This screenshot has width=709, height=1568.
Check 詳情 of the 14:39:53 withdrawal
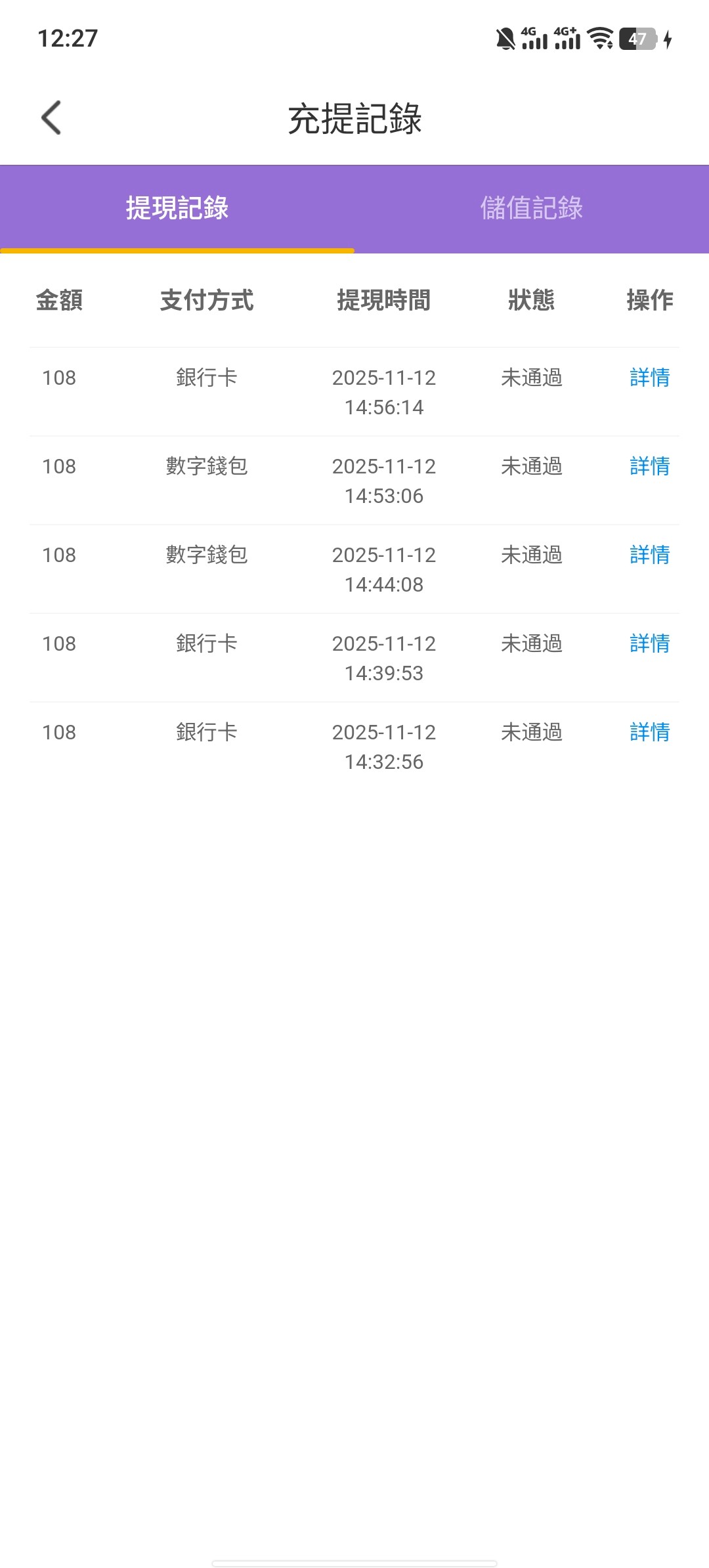tap(649, 643)
